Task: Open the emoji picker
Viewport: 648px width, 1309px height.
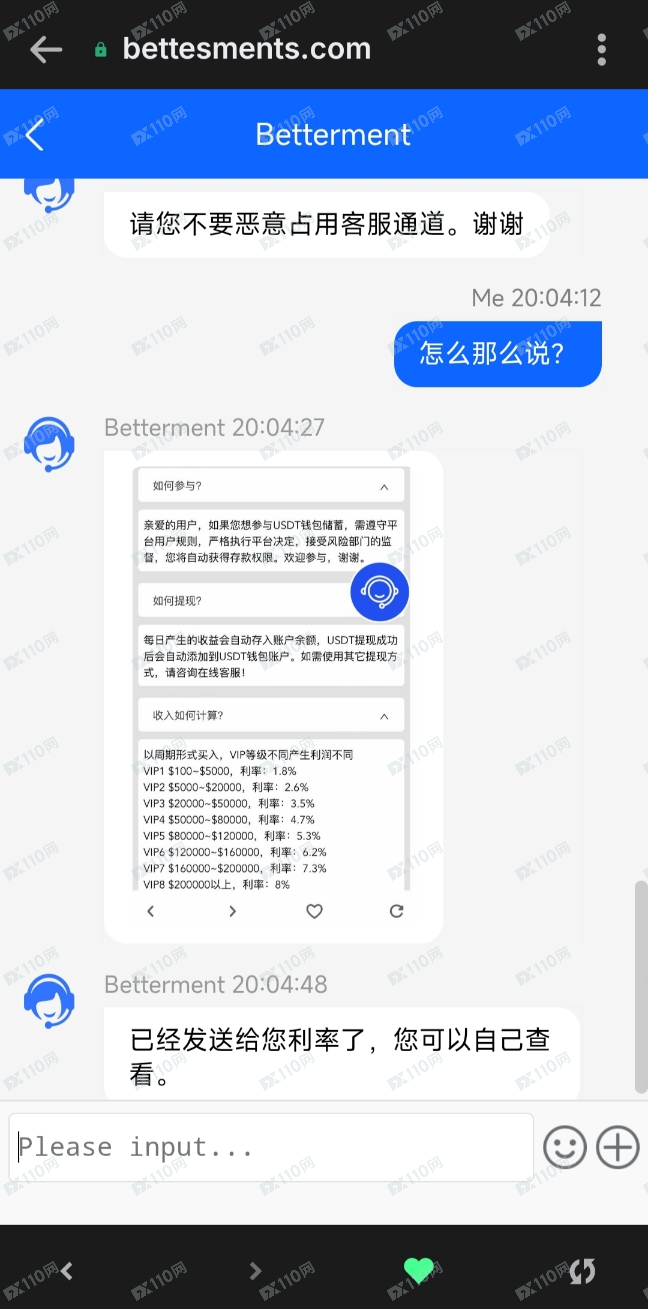Action: click(564, 1147)
